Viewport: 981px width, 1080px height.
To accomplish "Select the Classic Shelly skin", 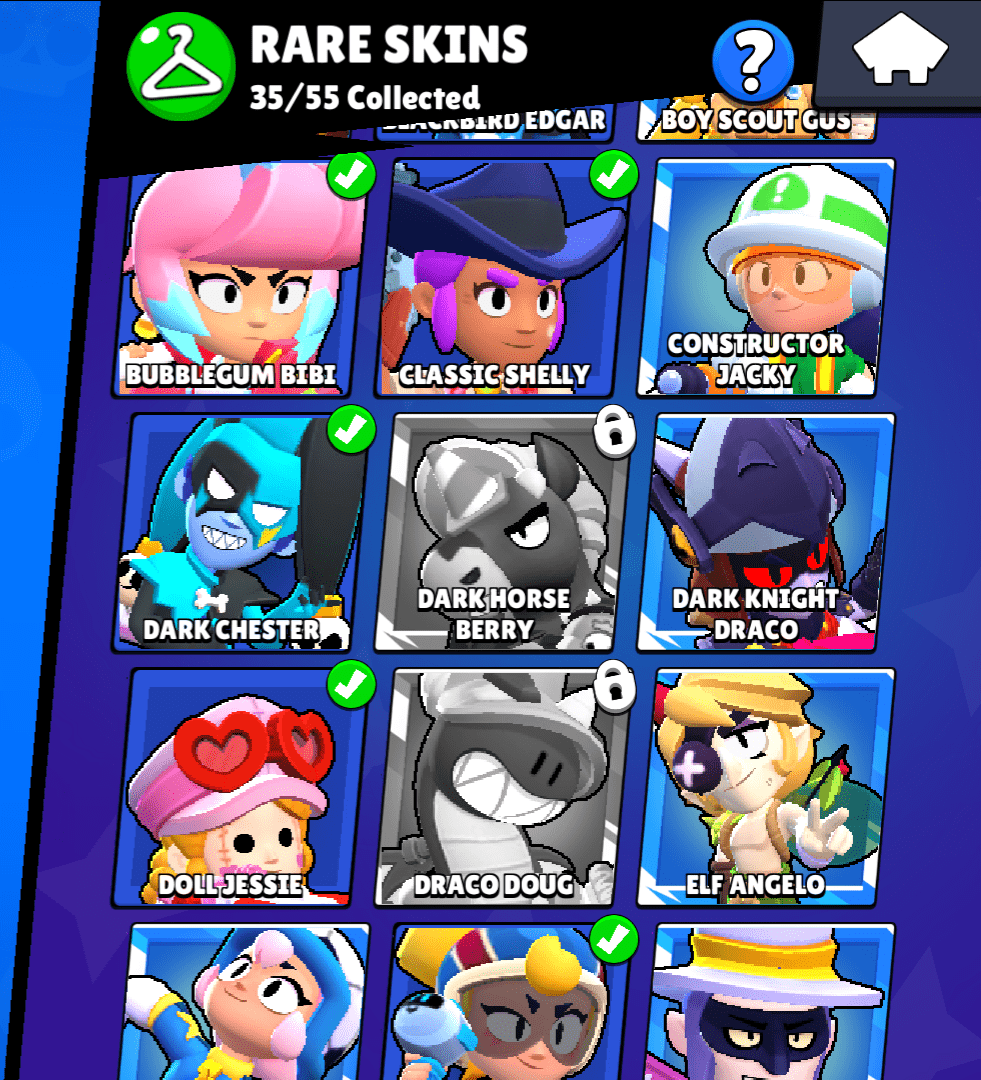I will [508, 278].
